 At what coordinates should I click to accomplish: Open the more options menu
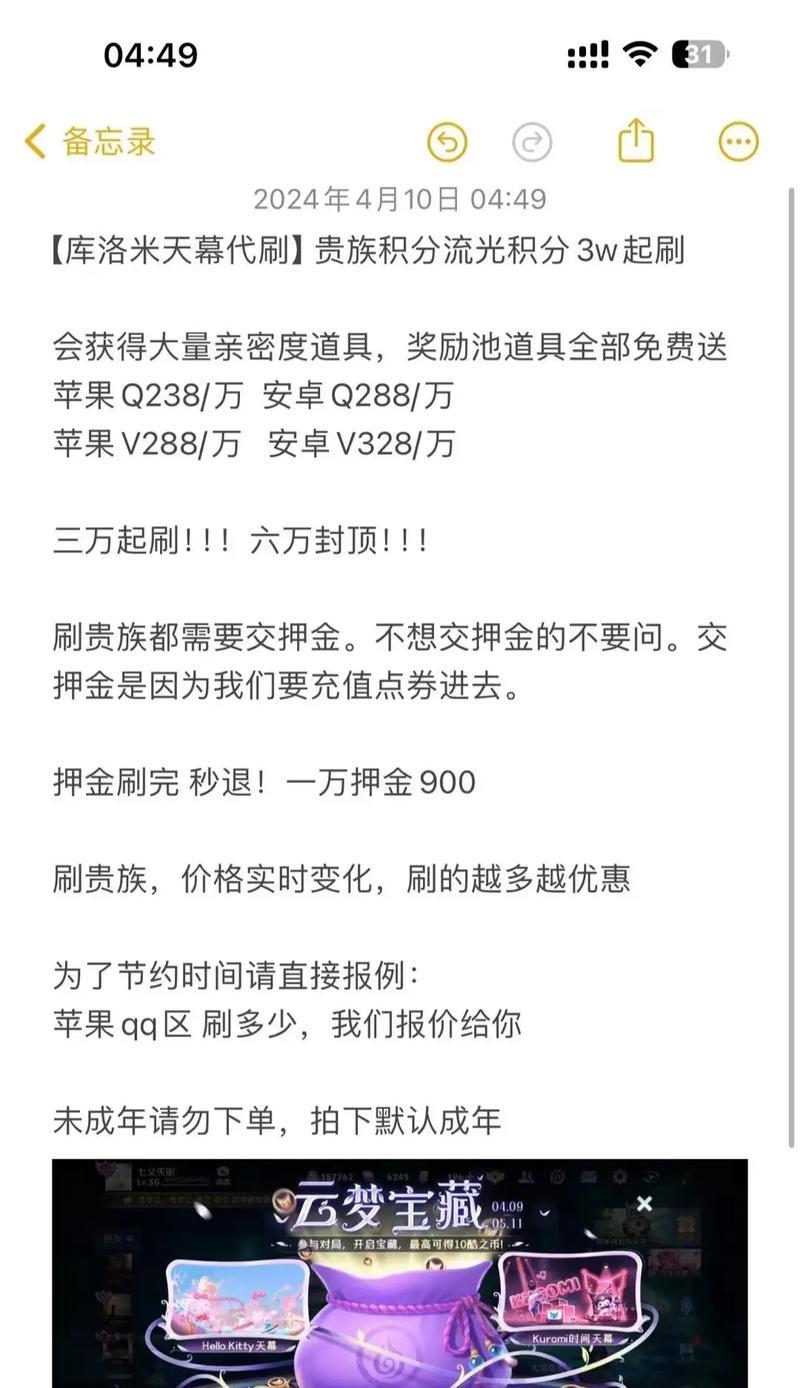pos(738,142)
